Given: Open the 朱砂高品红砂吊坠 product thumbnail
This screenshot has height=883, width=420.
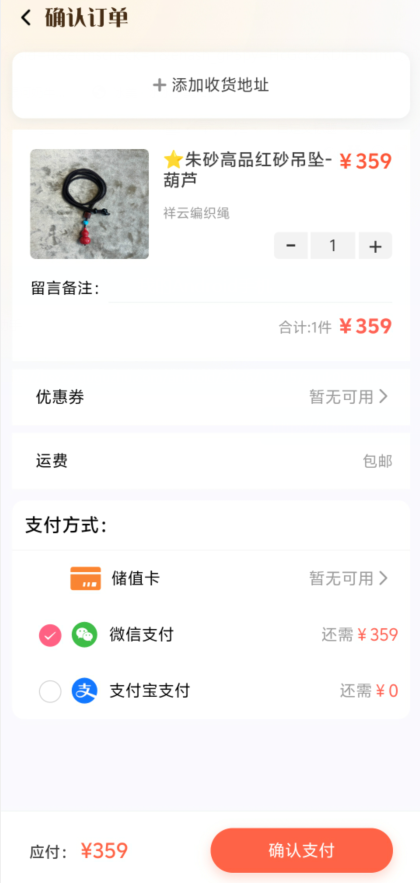Looking at the screenshot, I should point(90,204).
